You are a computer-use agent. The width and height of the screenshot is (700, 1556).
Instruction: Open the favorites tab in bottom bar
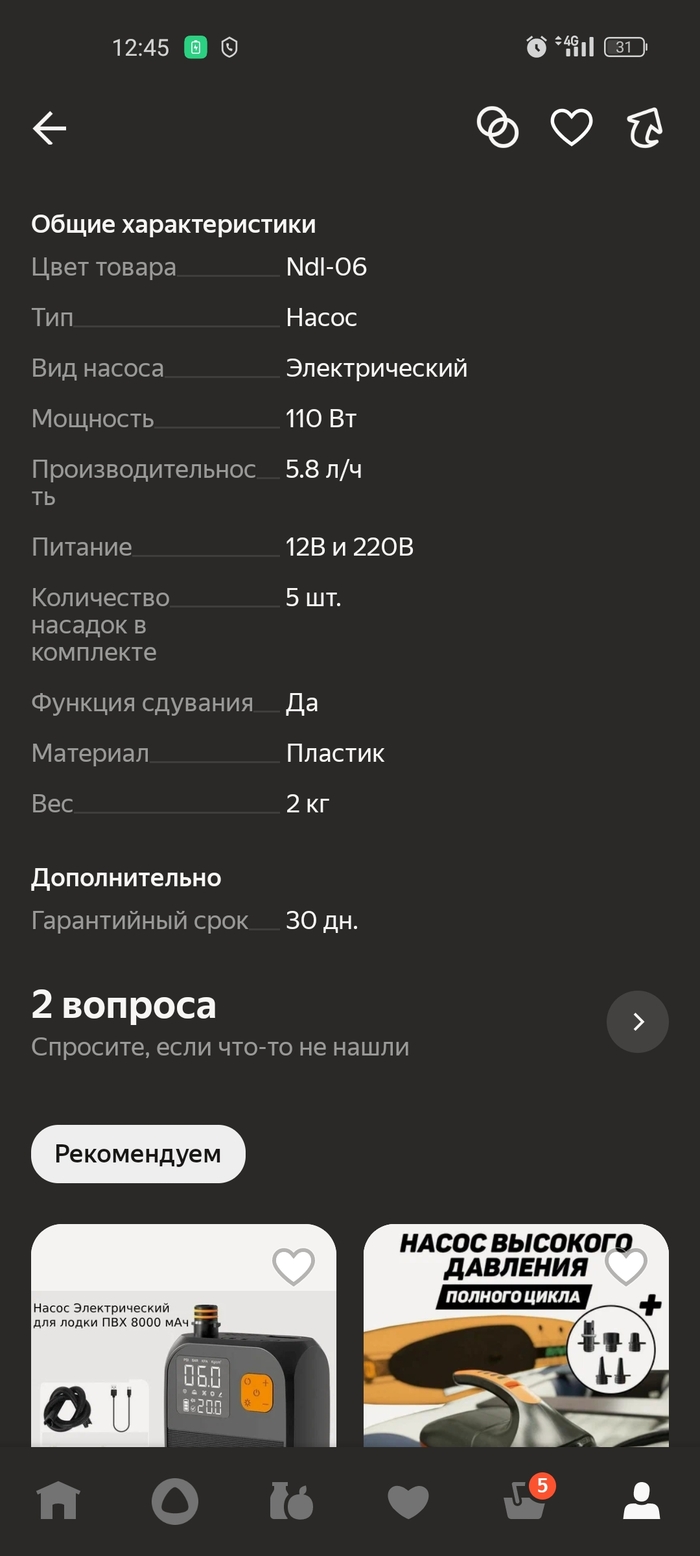pyautogui.click(x=408, y=1501)
